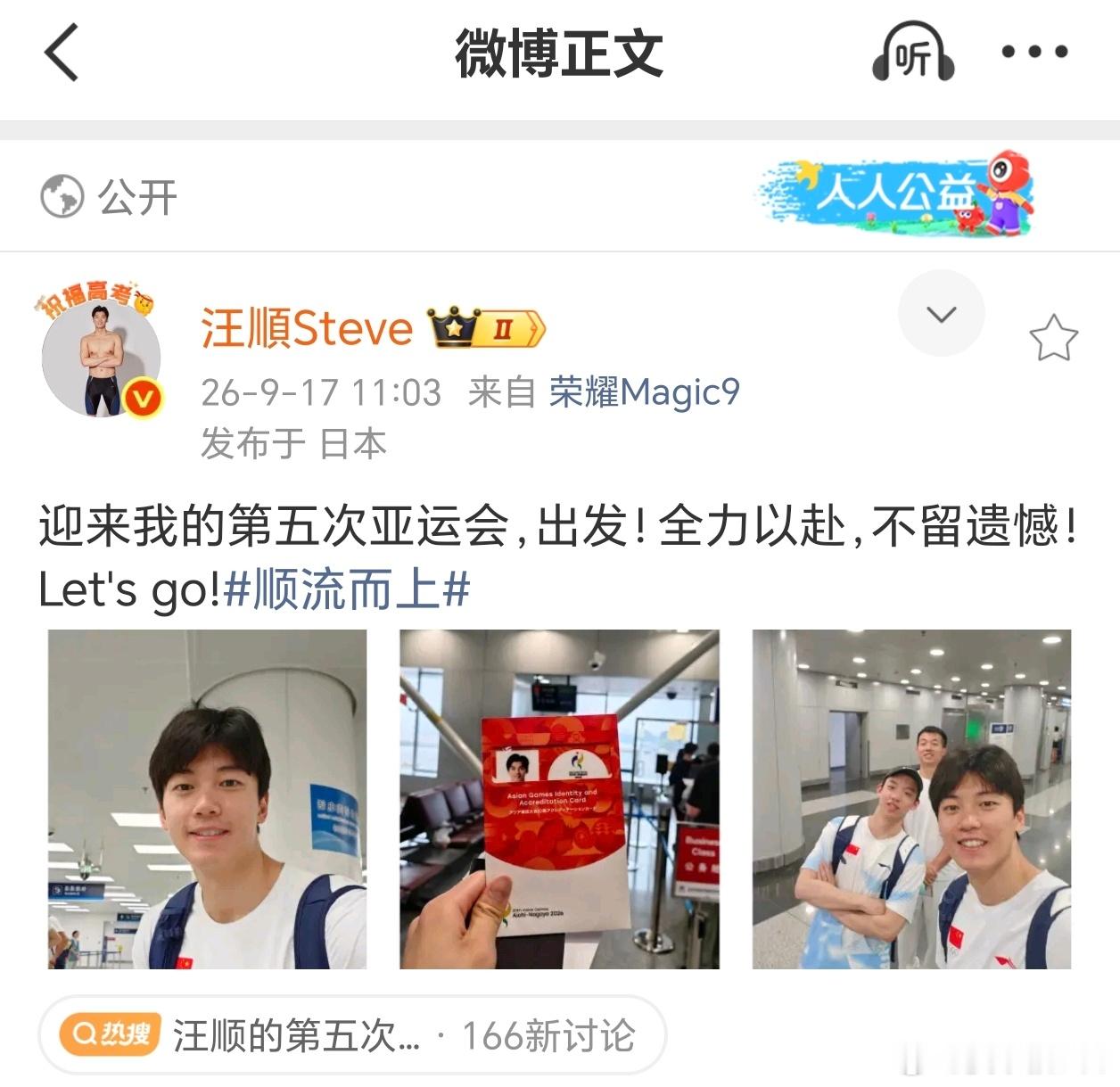Viewport: 1120px width, 1087px height.
Task: View the first selfie photo in the airport
Action: (x=207, y=799)
